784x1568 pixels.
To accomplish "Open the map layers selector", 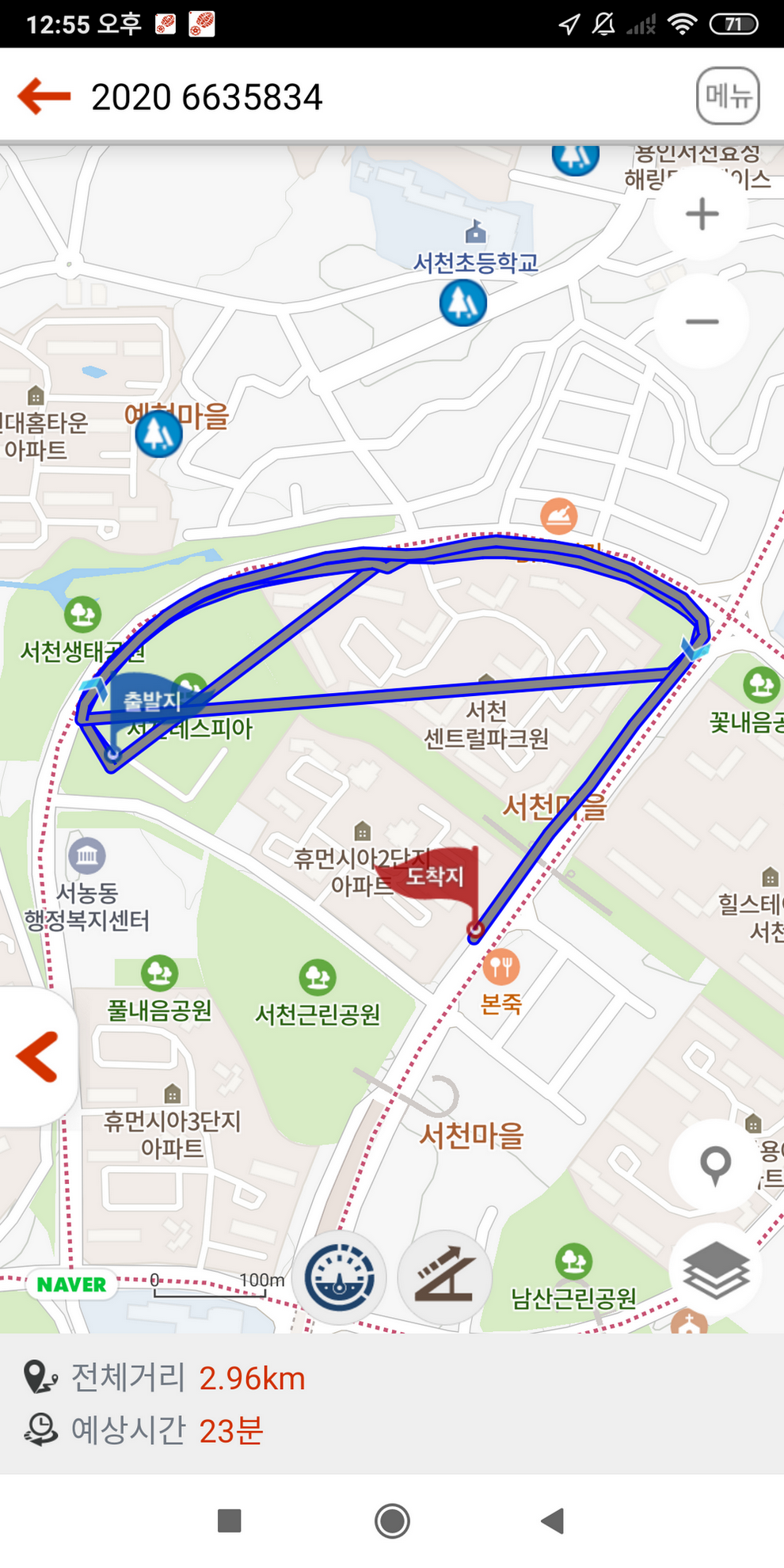I will click(715, 1269).
